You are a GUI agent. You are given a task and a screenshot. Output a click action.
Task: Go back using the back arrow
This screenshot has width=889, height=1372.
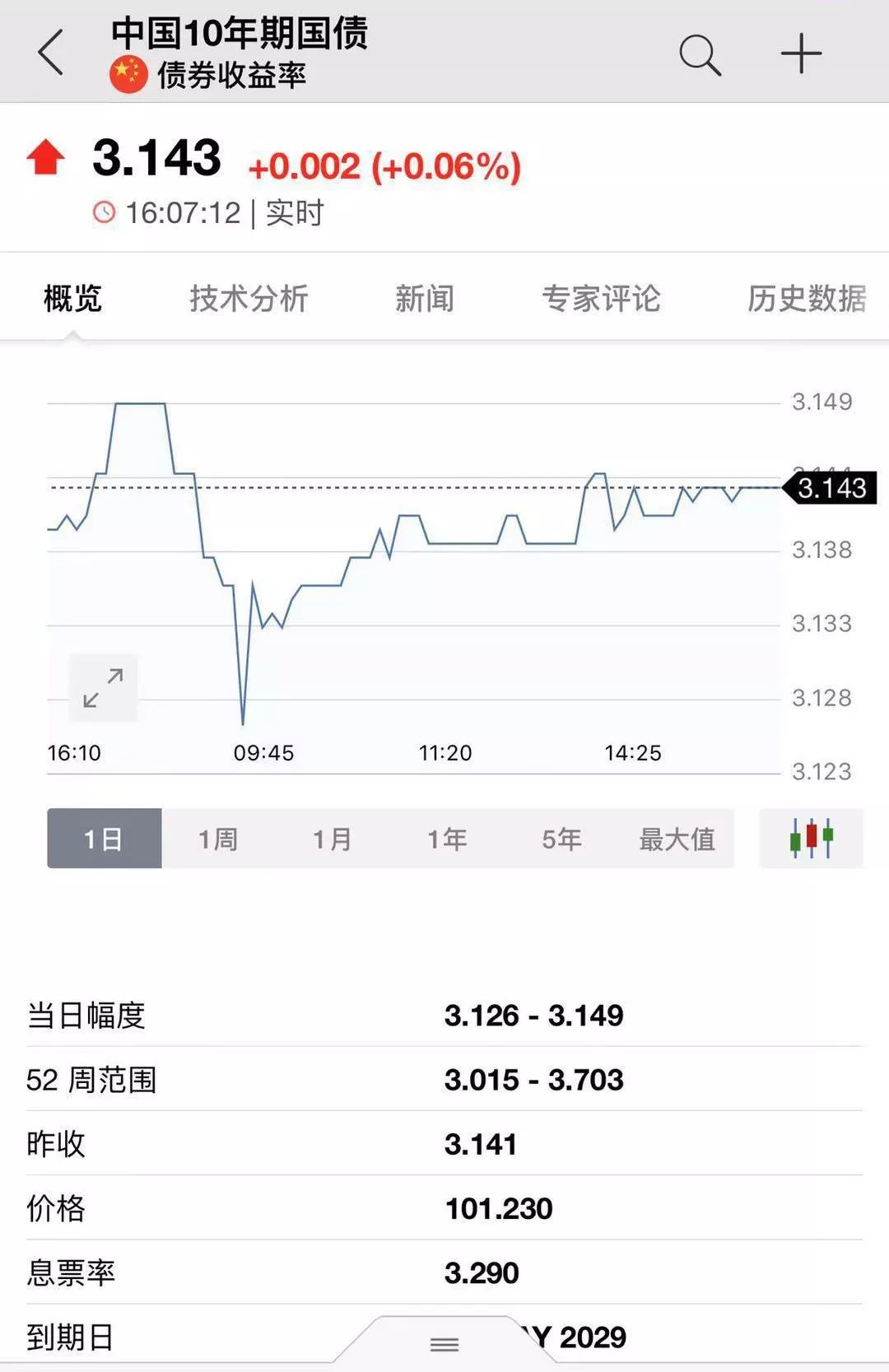point(51,53)
